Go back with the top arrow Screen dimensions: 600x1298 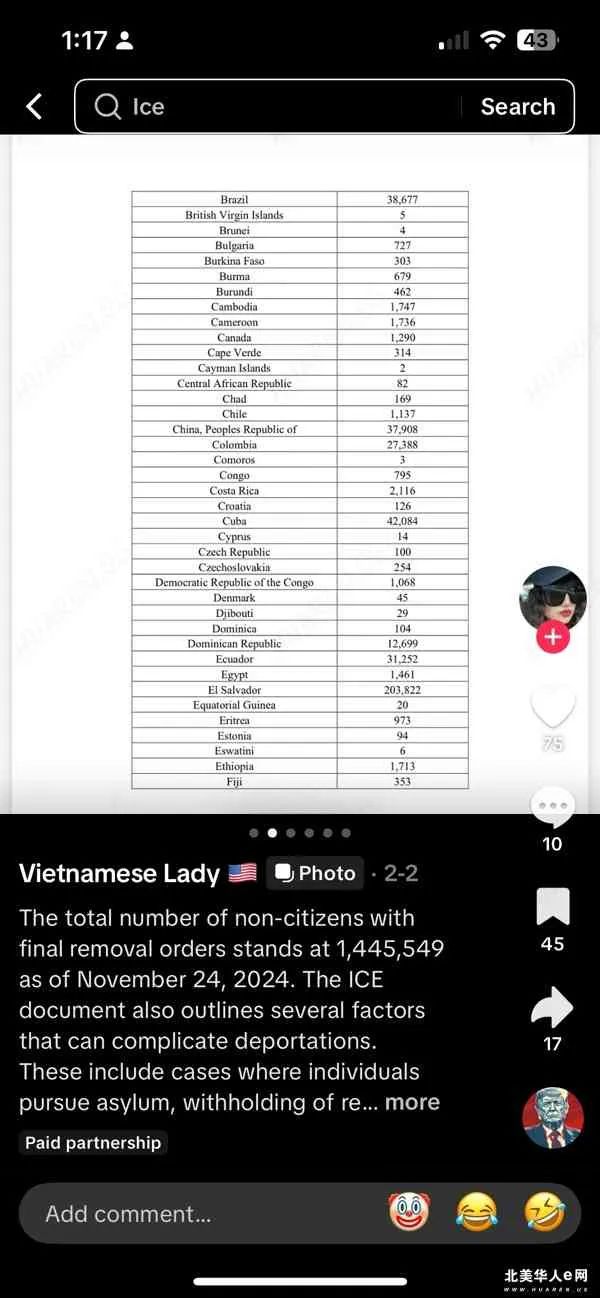(x=35, y=106)
